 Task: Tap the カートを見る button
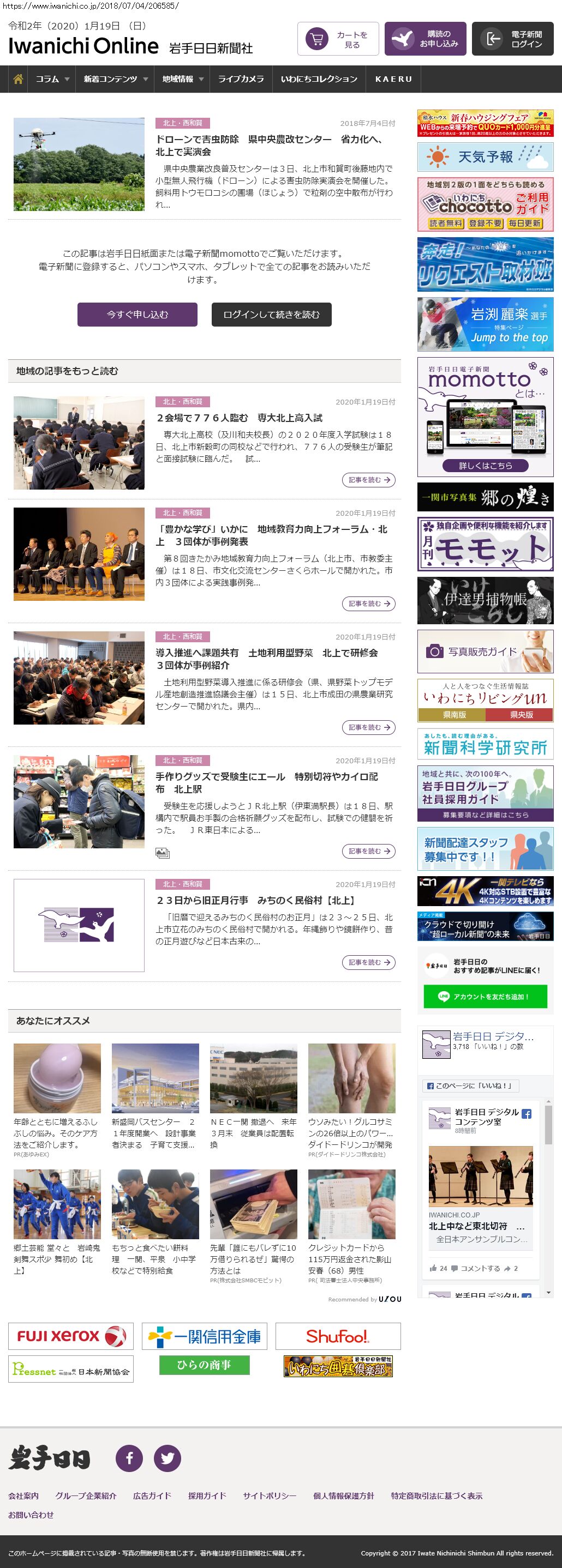338,40
